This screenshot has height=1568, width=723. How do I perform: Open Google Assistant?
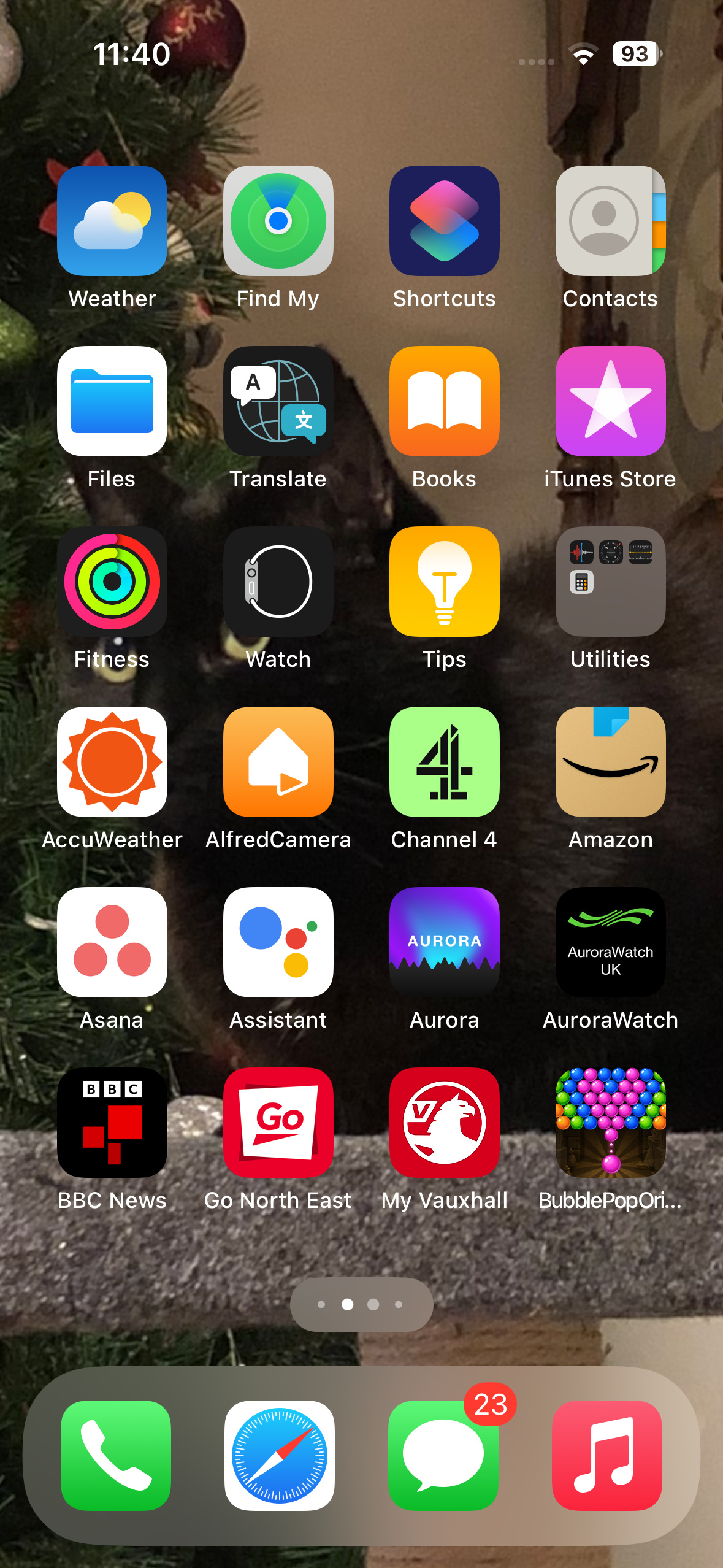(278, 942)
